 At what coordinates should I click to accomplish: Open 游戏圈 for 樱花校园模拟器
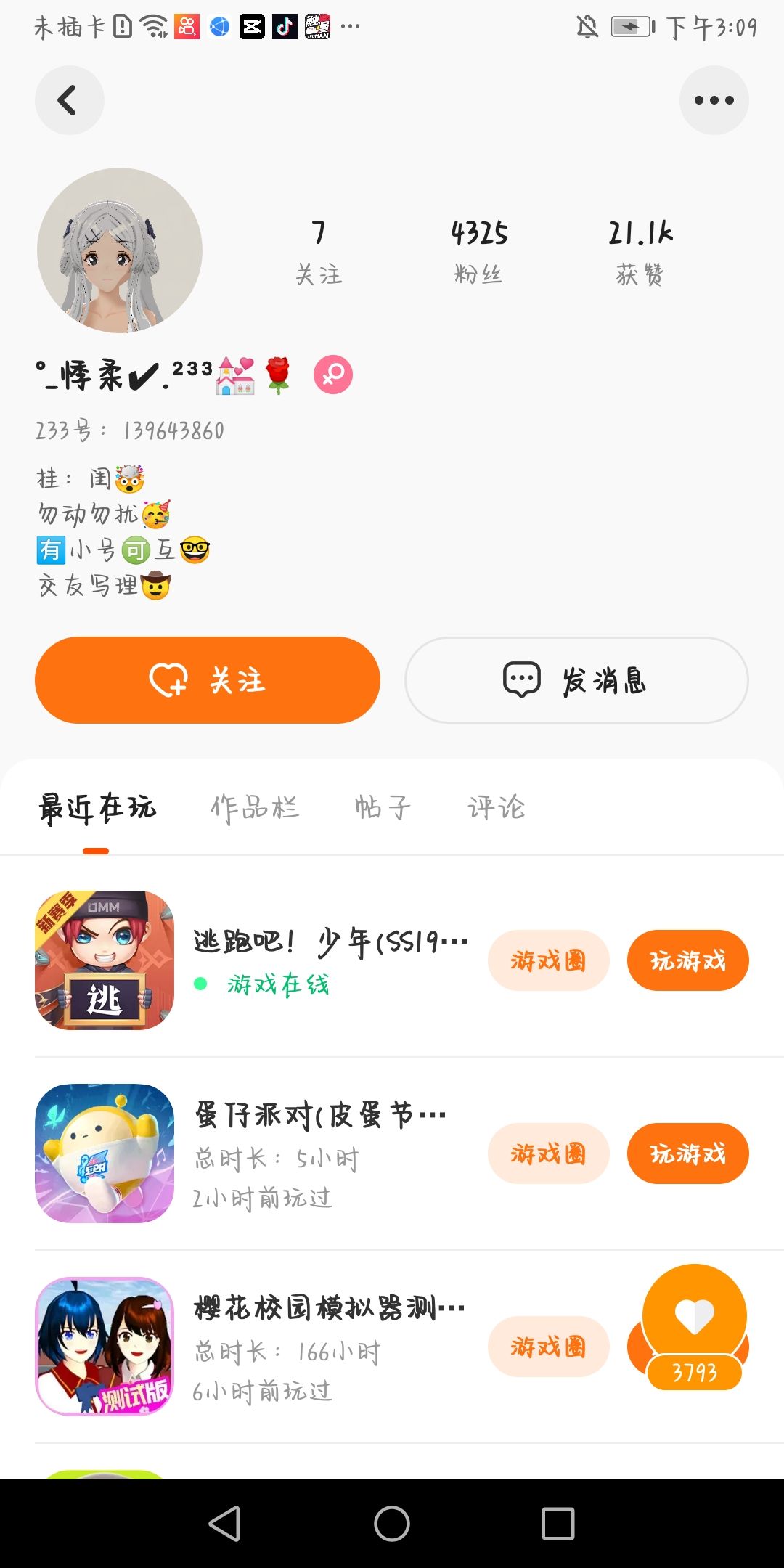[x=548, y=1347]
